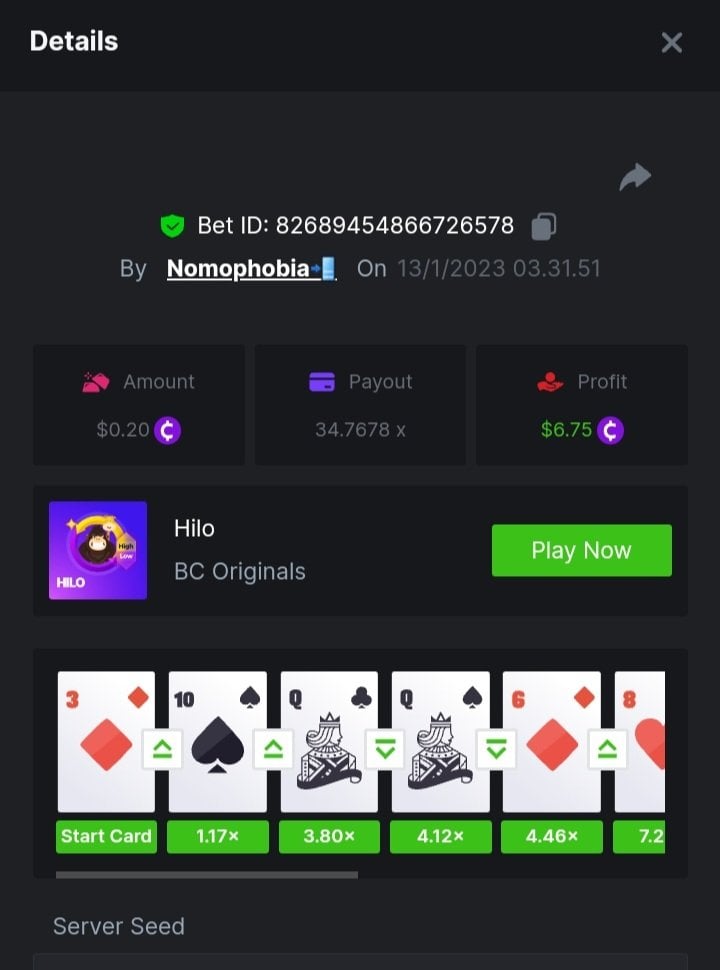Copy the Bet ID
The width and height of the screenshot is (720, 970).
[543, 226]
